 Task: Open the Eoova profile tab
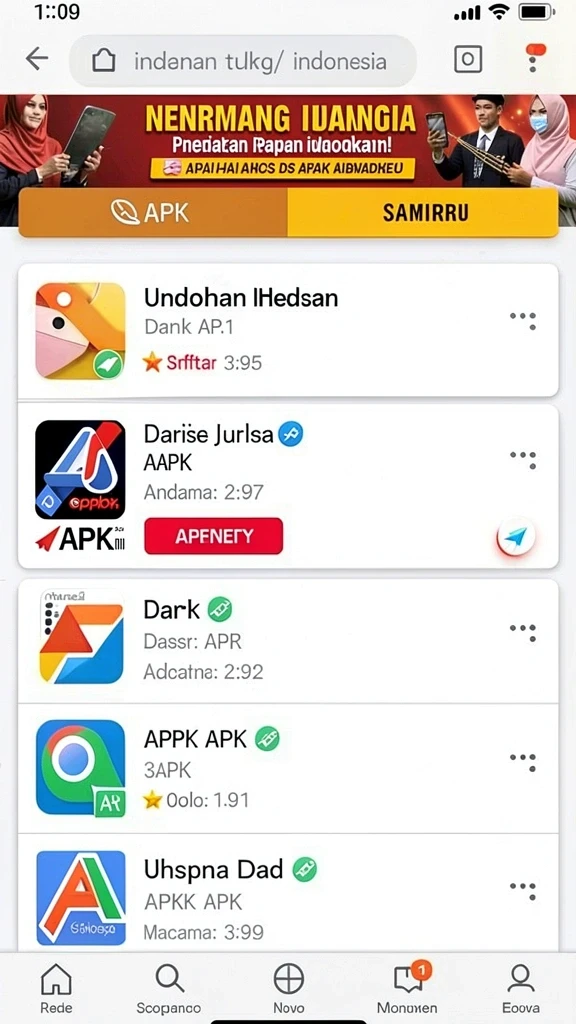click(520, 989)
